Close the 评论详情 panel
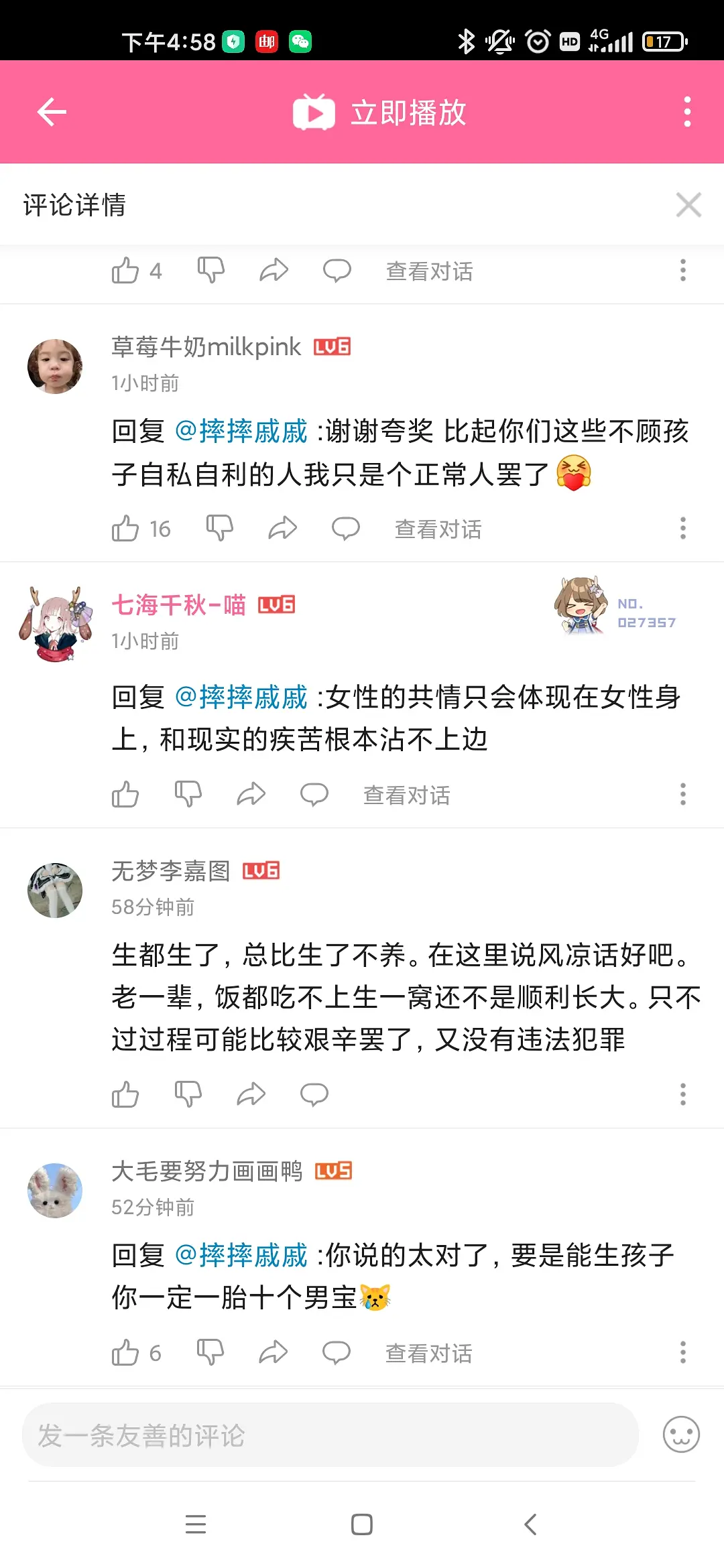 pyautogui.click(x=688, y=205)
